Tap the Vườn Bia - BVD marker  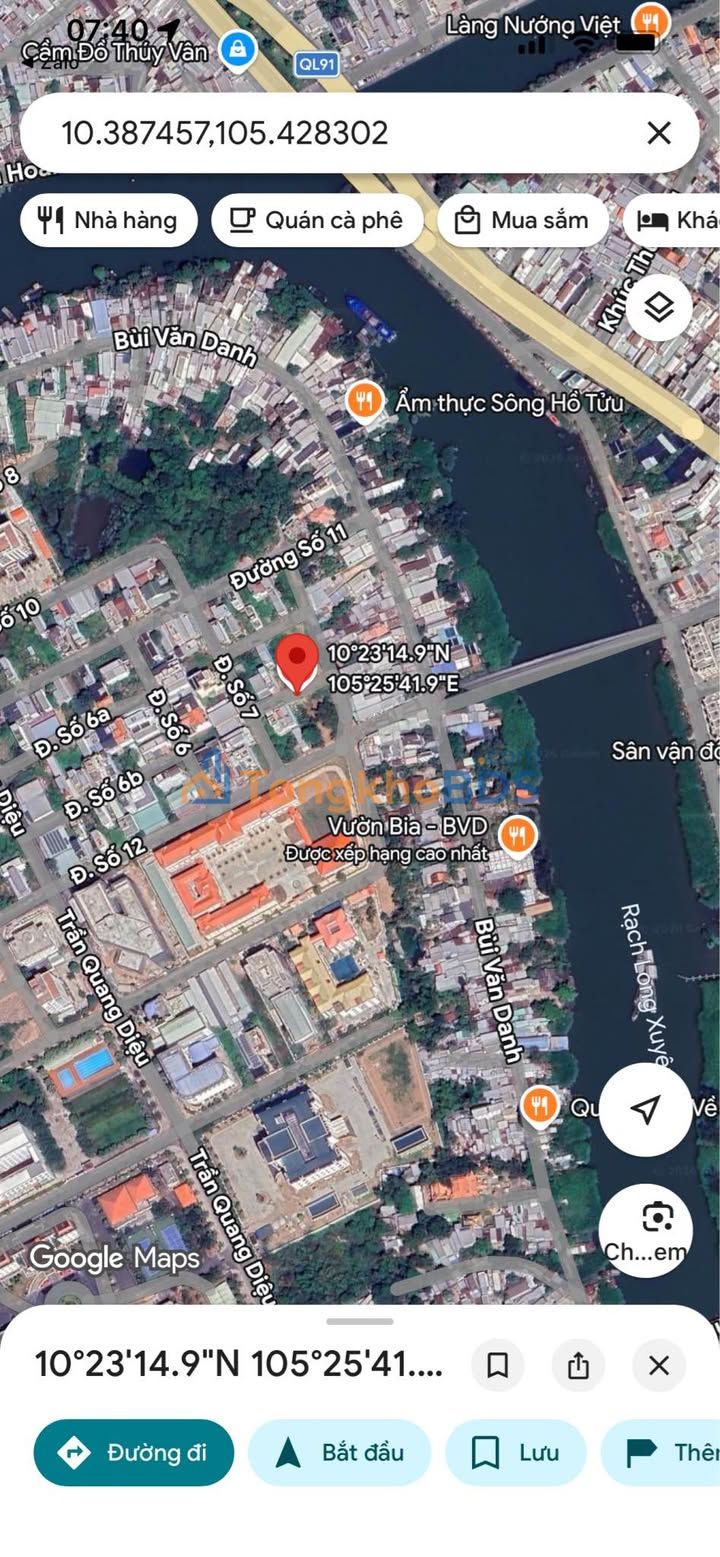click(x=517, y=834)
